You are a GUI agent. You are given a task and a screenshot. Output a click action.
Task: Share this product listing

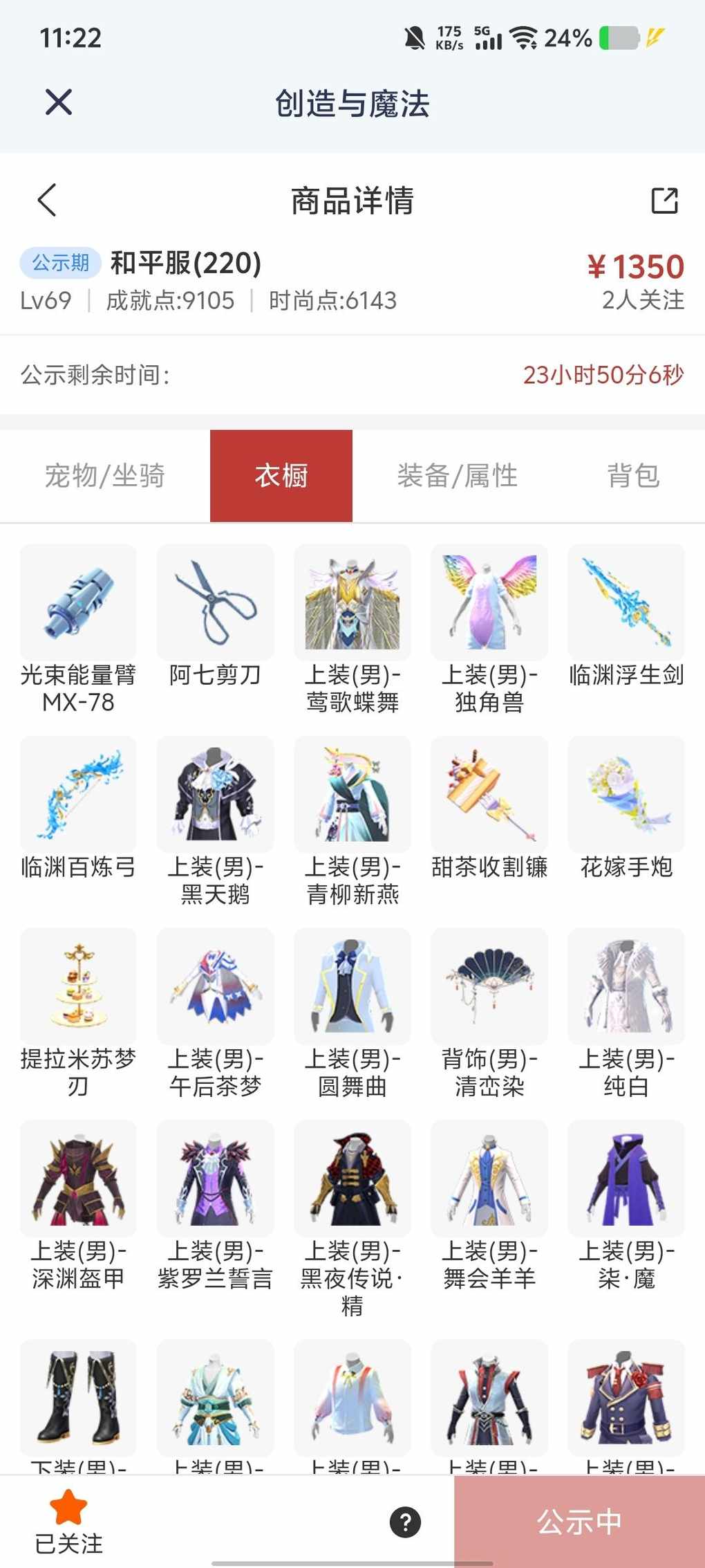pyautogui.click(x=665, y=201)
